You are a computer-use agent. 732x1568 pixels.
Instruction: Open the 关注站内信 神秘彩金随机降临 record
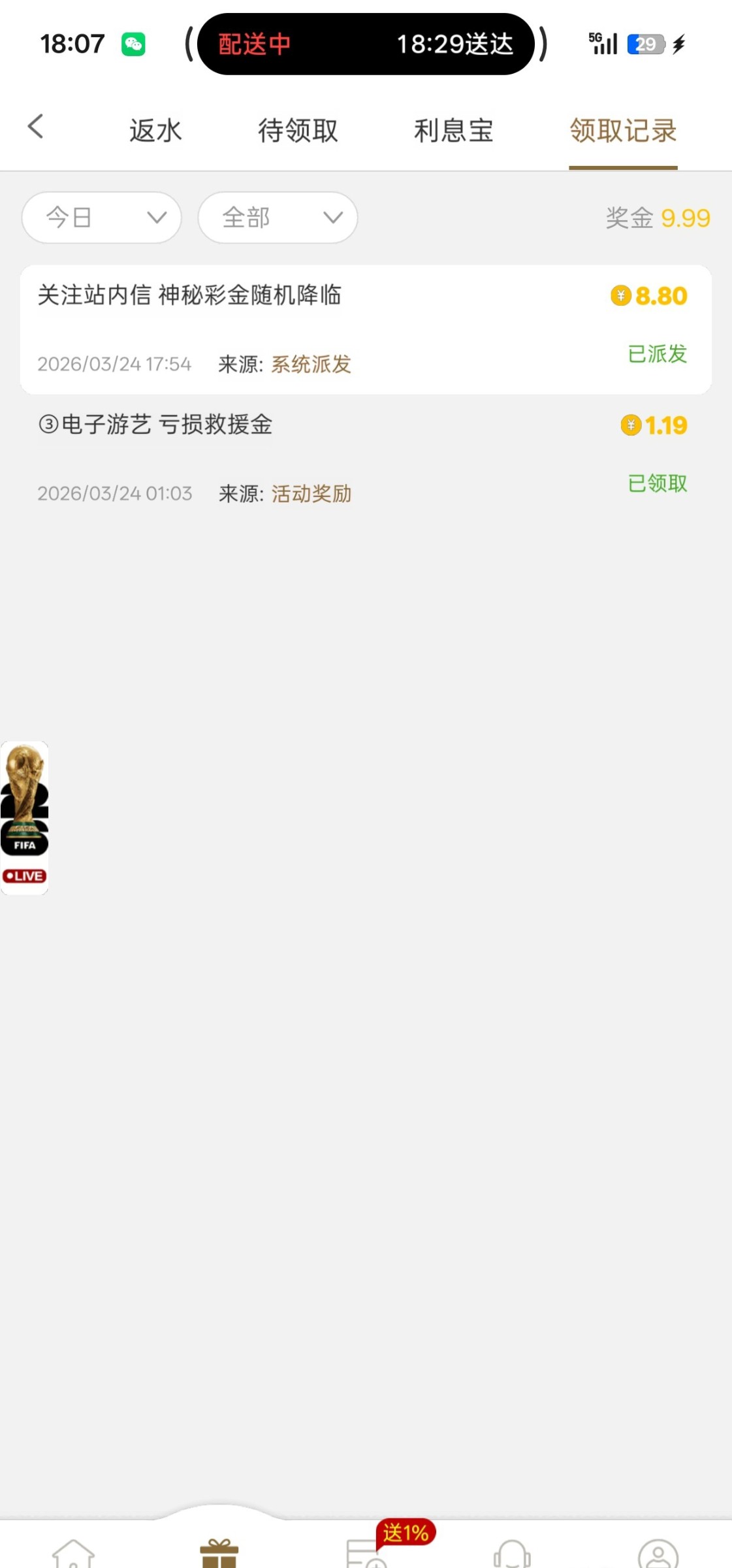(x=366, y=329)
